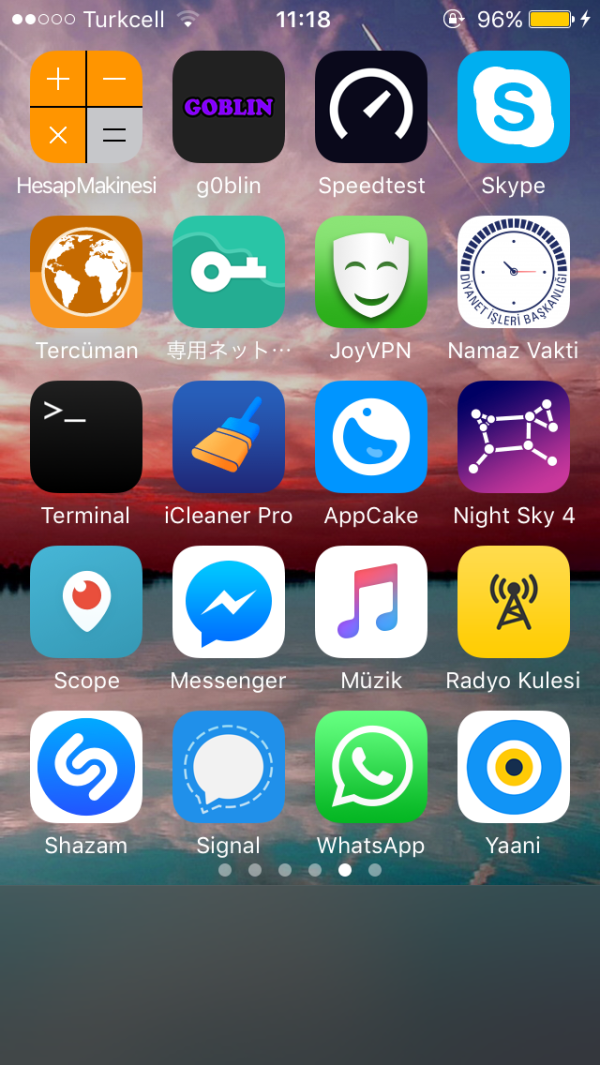Launch AppCake
Screen dimensions: 600x1065
click(x=371, y=437)
